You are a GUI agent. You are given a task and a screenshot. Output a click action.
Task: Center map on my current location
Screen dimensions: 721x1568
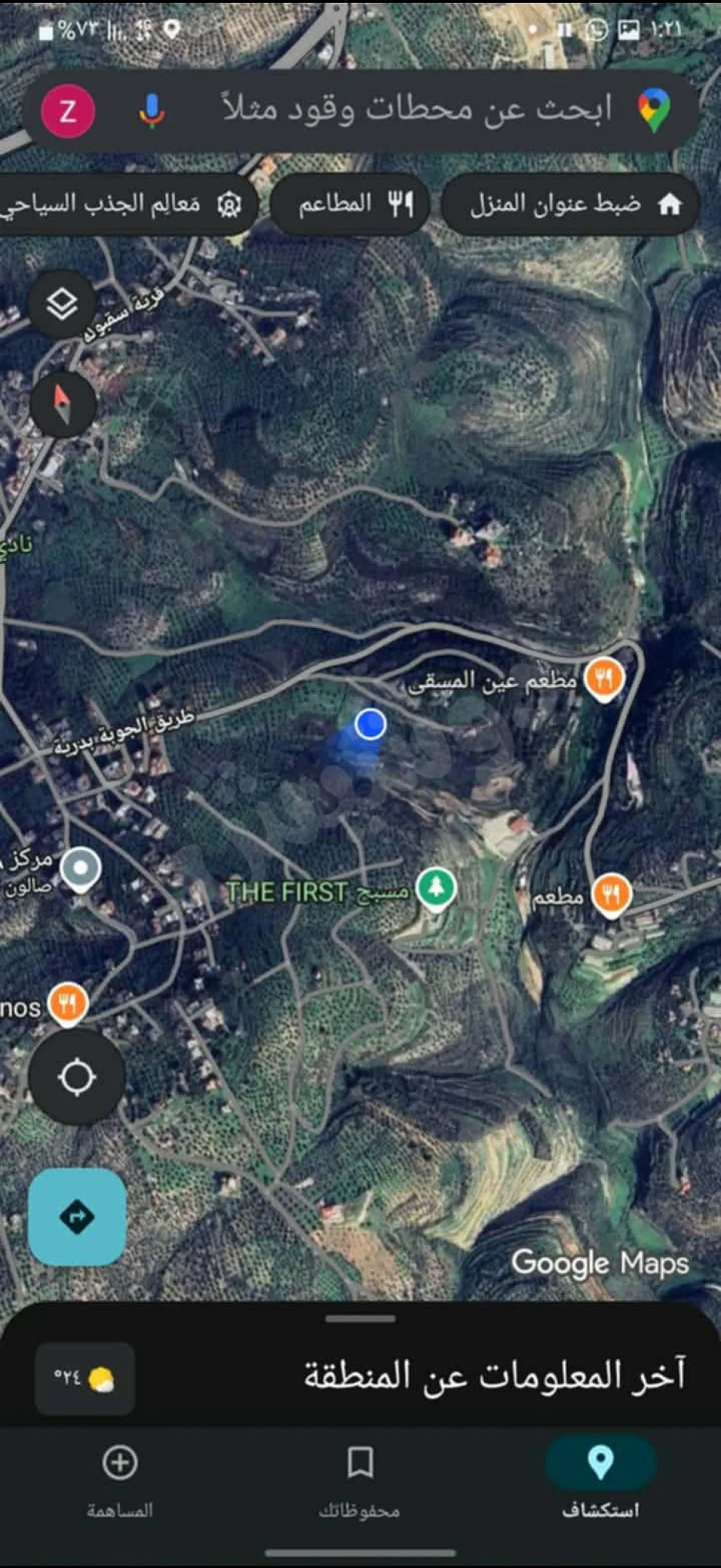click(77, 1077)
